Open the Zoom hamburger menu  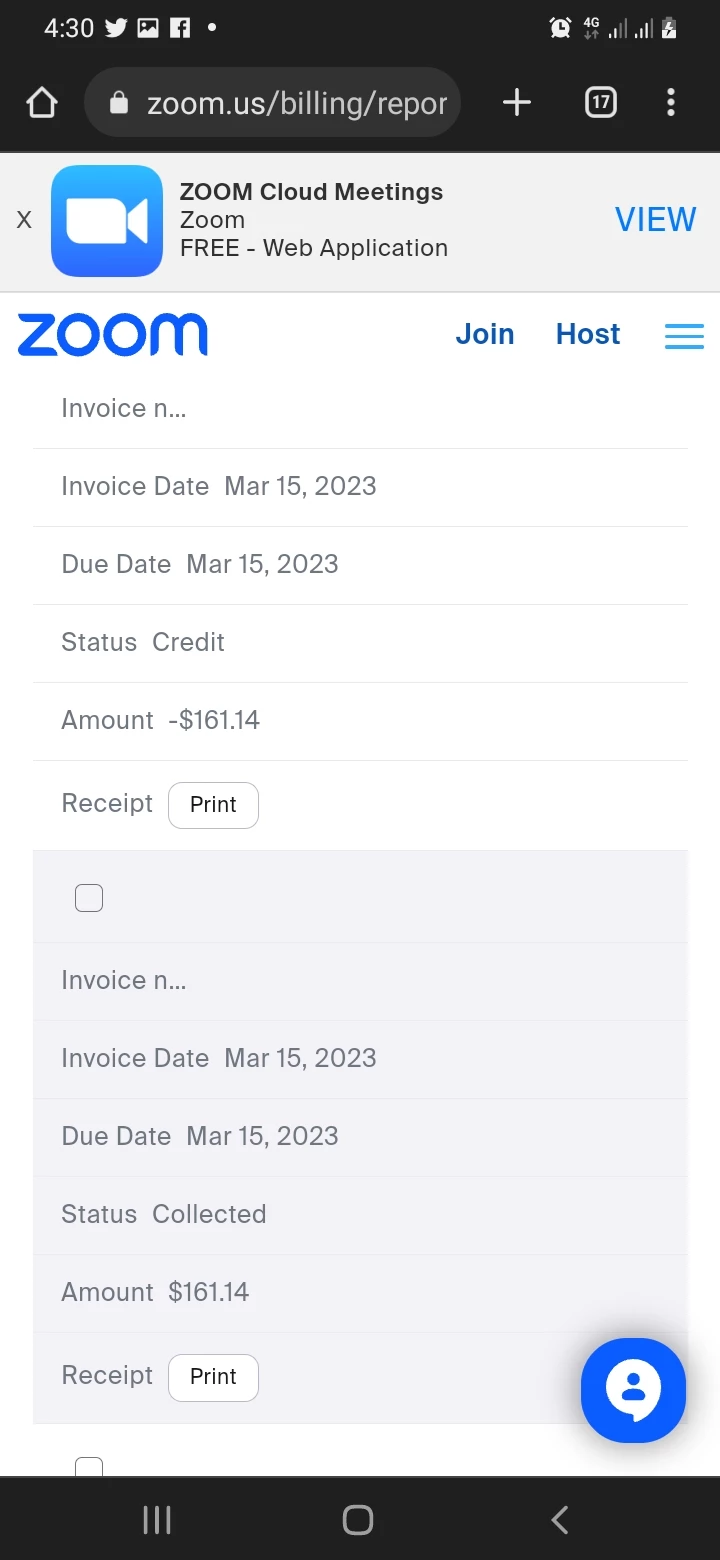[x=684, y=336]
